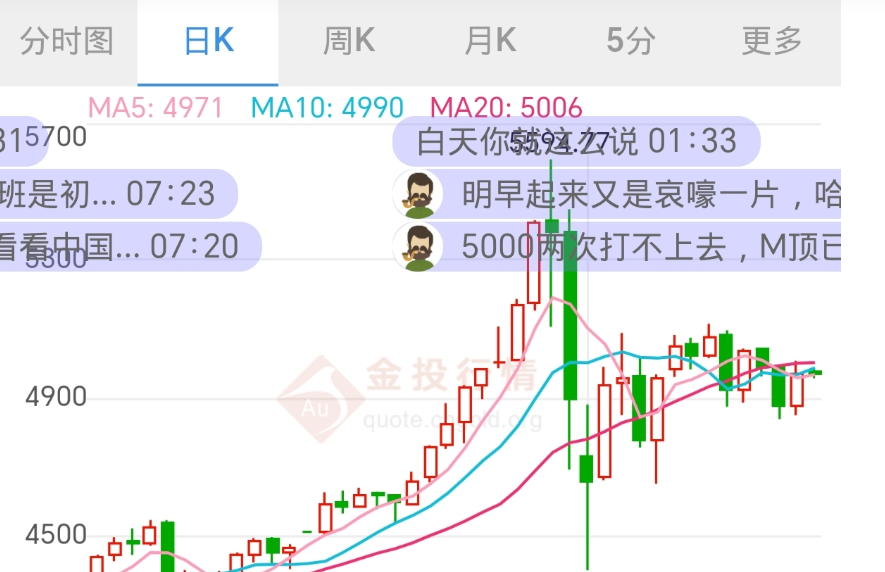
Task: Open the 周K weekly chart
Action: pyautogui.click(x=348, y=41)
